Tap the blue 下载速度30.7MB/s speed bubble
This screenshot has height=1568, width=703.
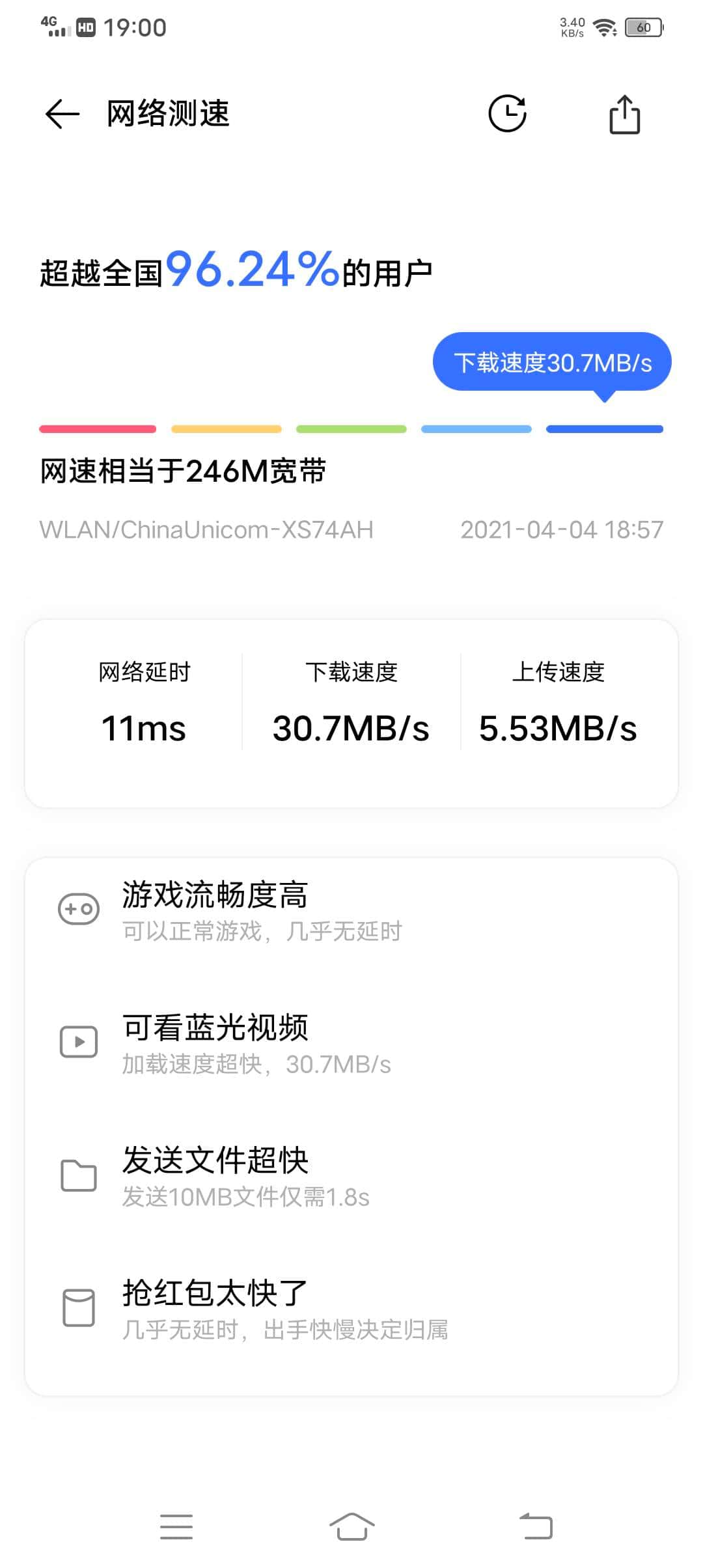tap(551, 361)
